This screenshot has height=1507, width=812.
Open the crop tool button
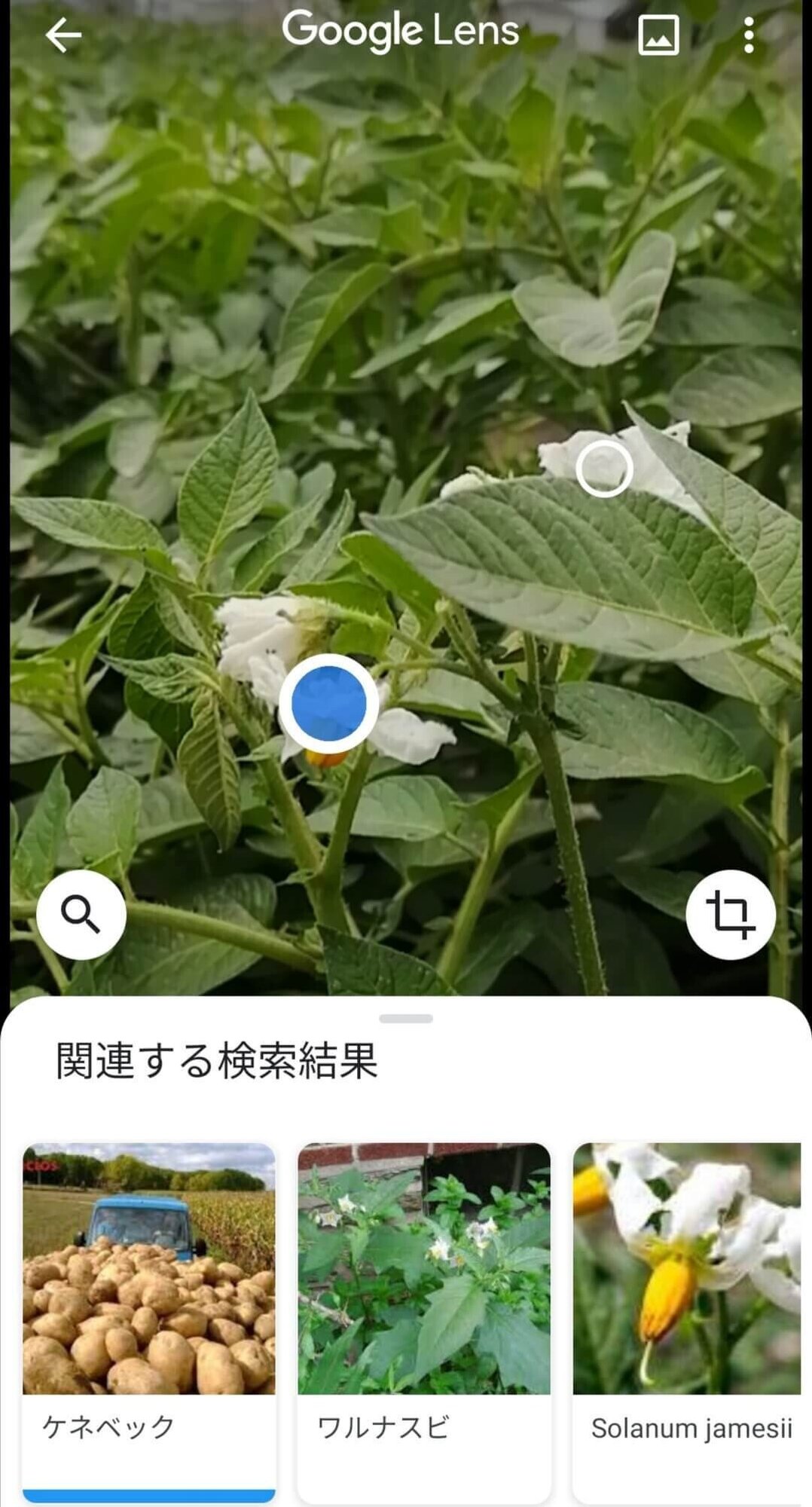pyautogui.click(x=730, y=915)
